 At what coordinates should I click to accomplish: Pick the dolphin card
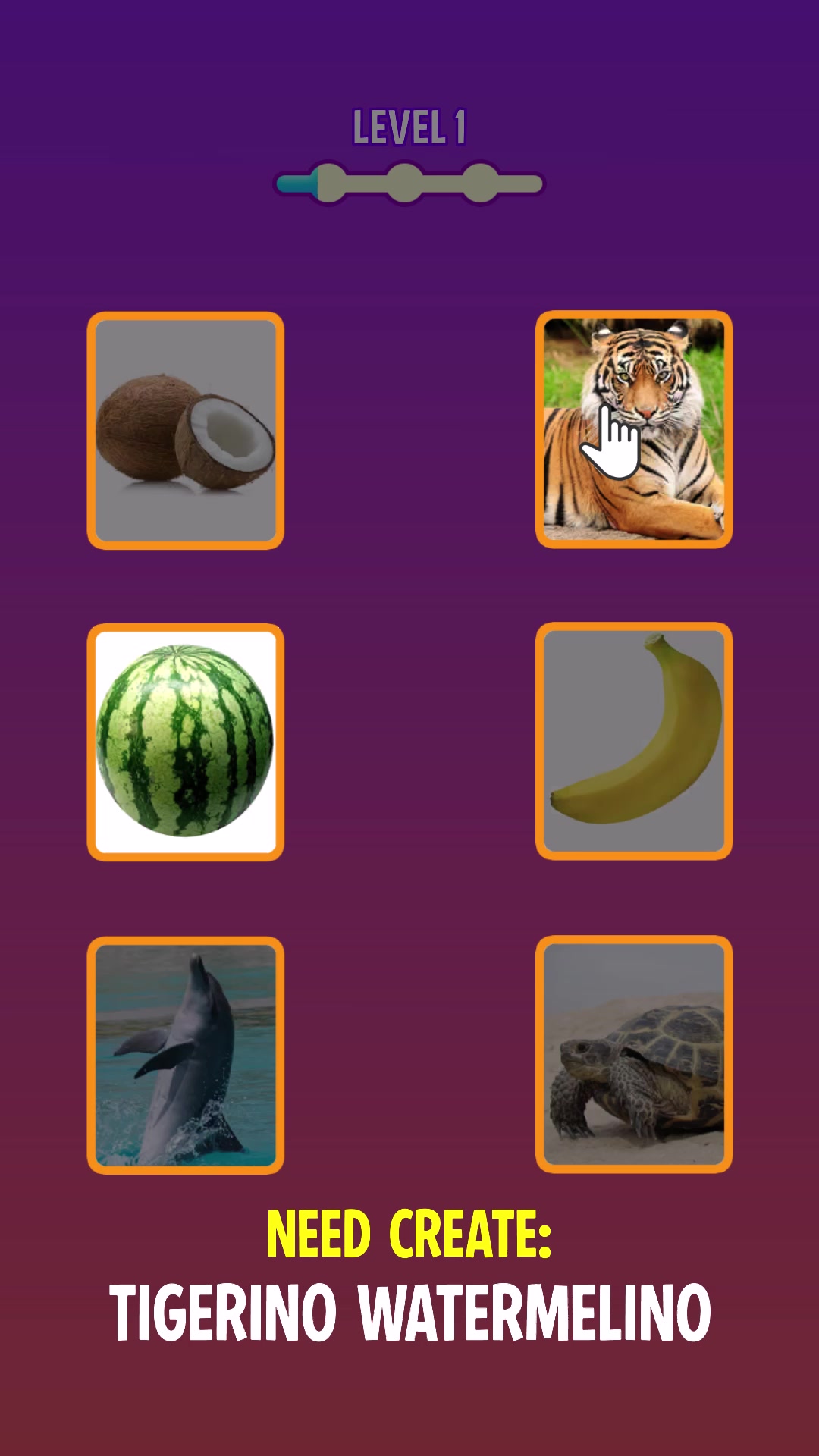pyautogui.click(x=186, y=1055)
